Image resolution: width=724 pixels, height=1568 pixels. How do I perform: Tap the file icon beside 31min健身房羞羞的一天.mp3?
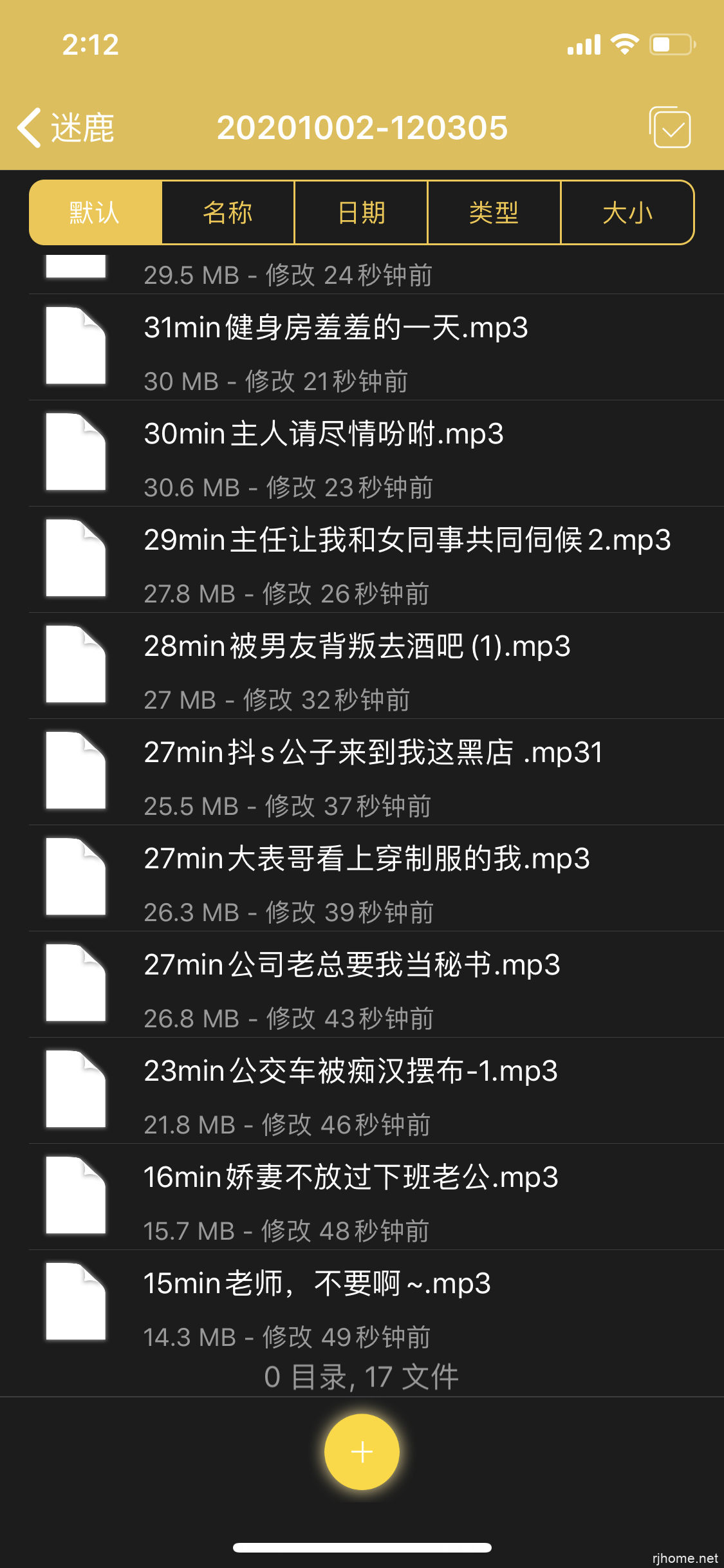click(75, 346)
